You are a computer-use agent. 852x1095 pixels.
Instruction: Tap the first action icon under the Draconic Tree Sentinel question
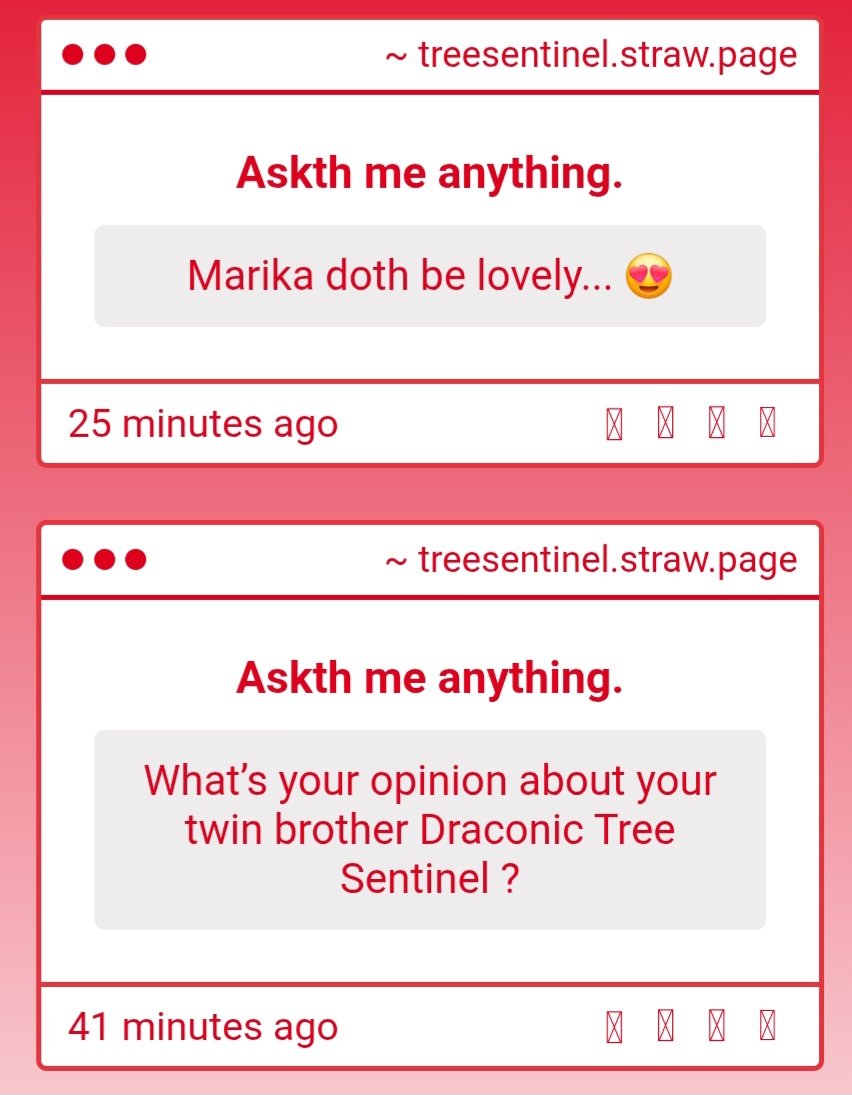pos(615,1027)
